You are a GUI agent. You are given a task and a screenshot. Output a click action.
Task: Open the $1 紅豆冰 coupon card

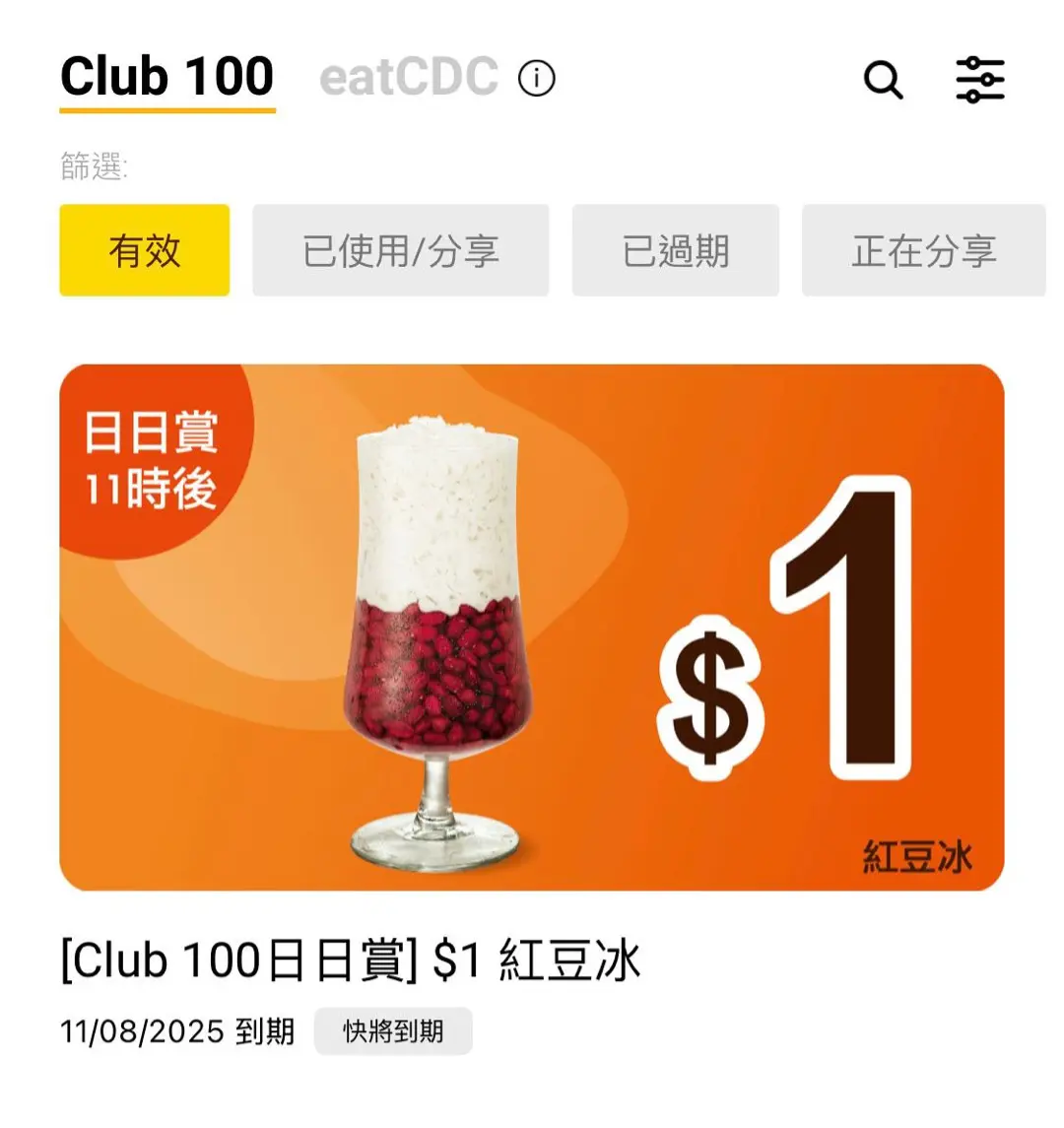point(532,628)
